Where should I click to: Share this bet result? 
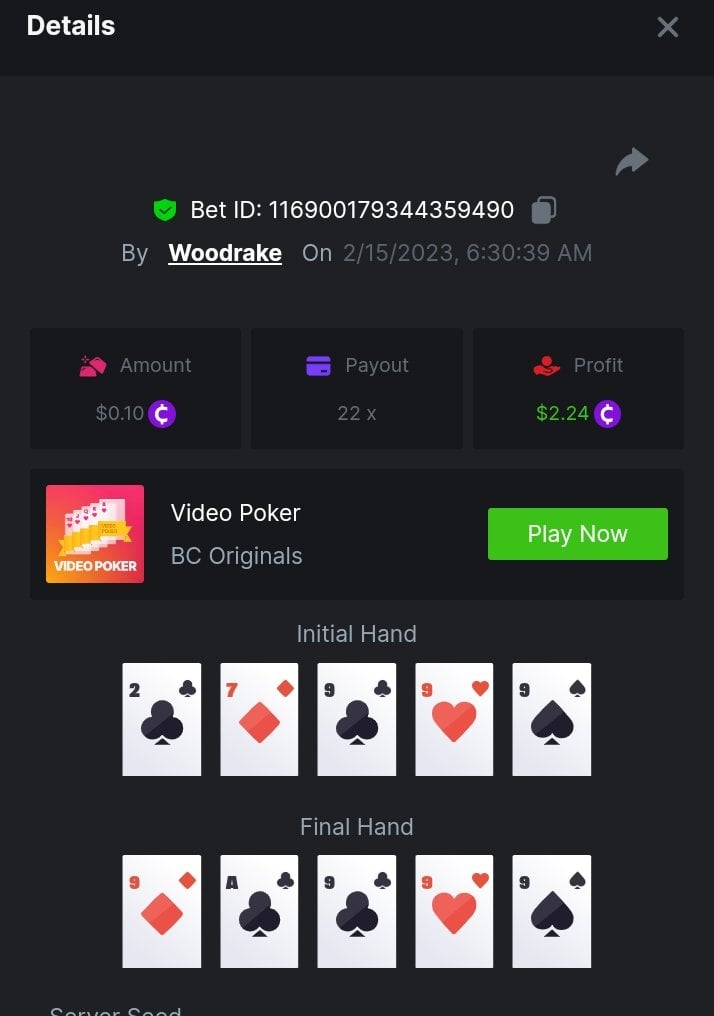632,161
